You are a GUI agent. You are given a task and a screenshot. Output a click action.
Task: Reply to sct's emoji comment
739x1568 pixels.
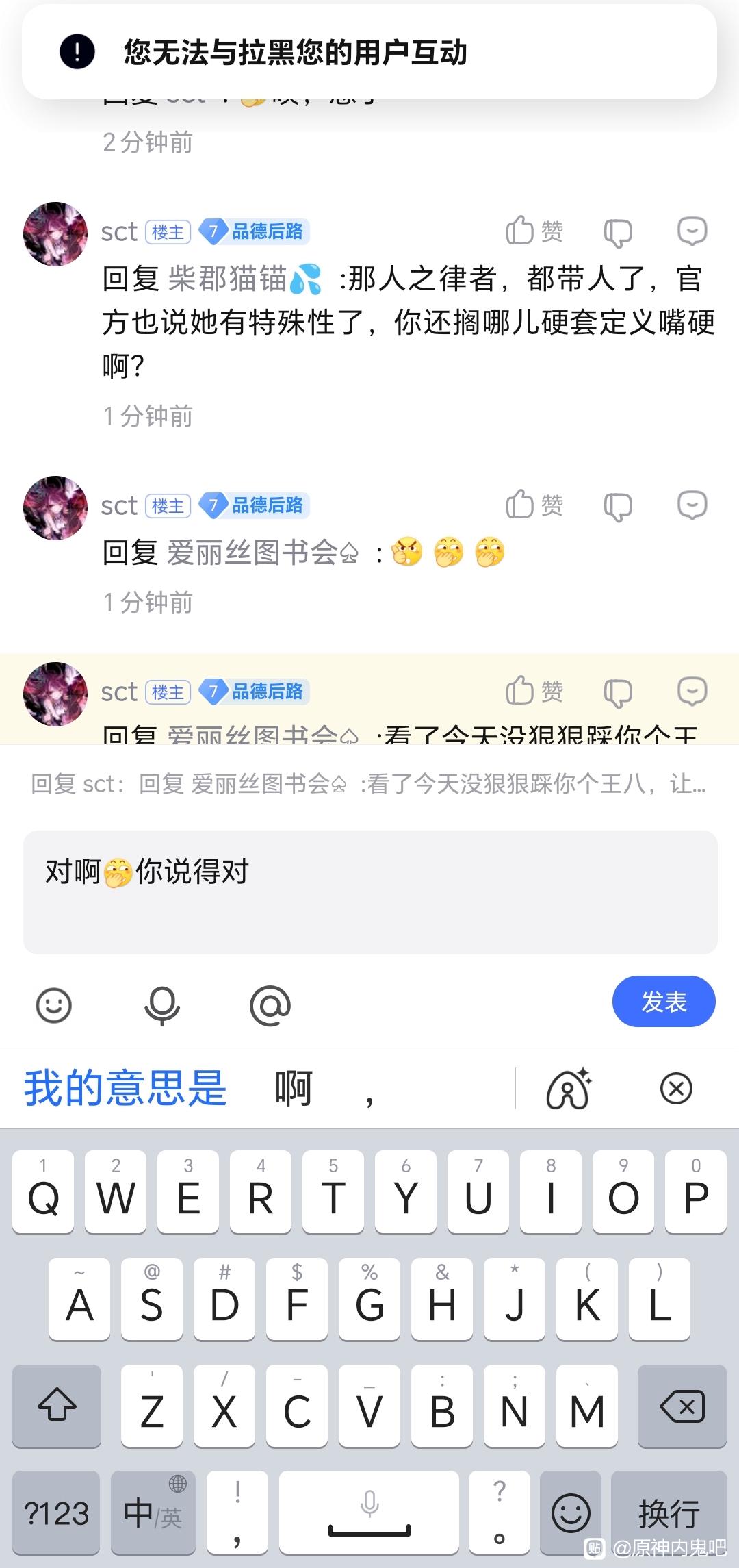pyautogui.click(x=692, y=505)
